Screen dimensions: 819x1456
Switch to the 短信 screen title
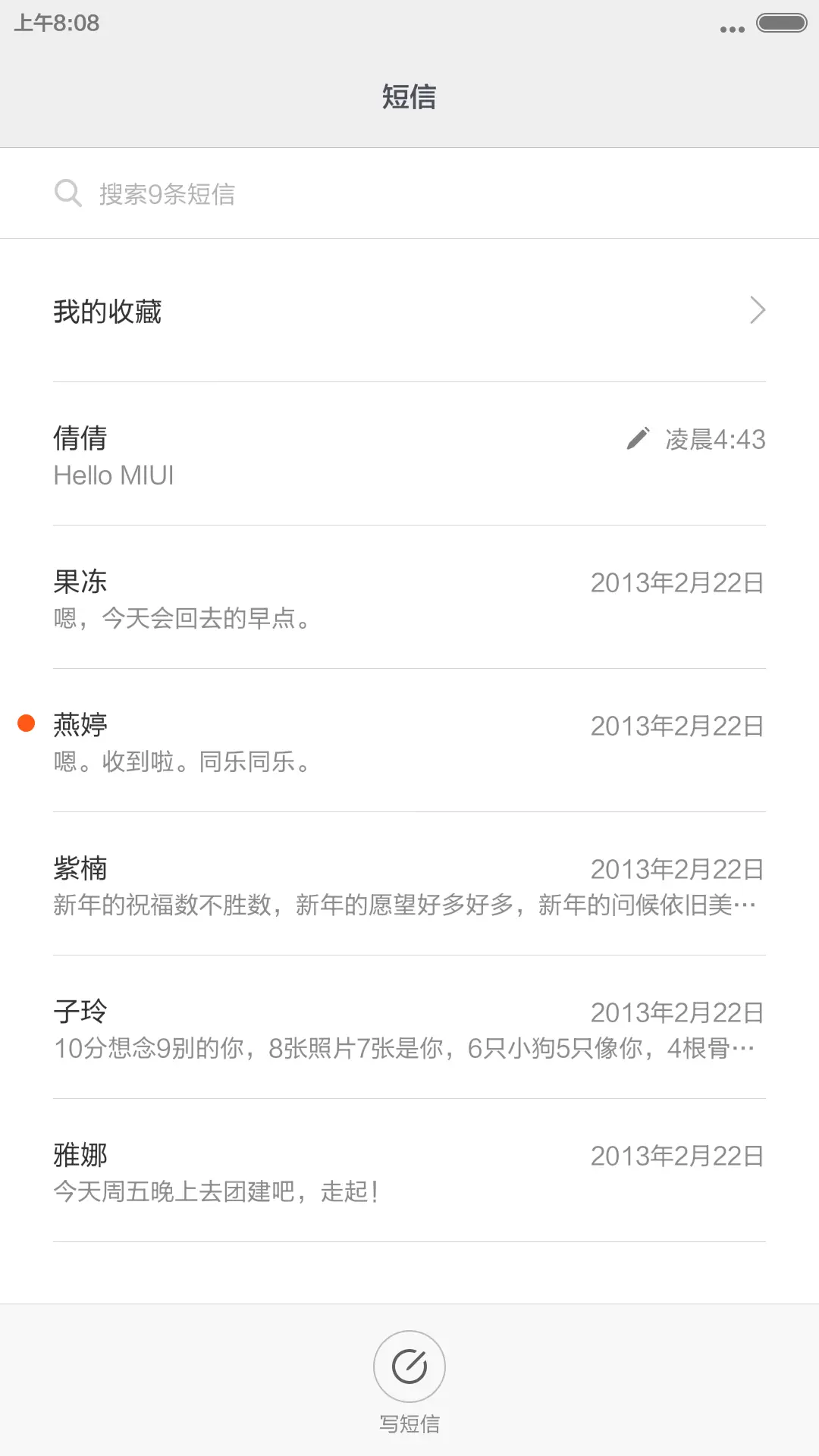point(409,97)
